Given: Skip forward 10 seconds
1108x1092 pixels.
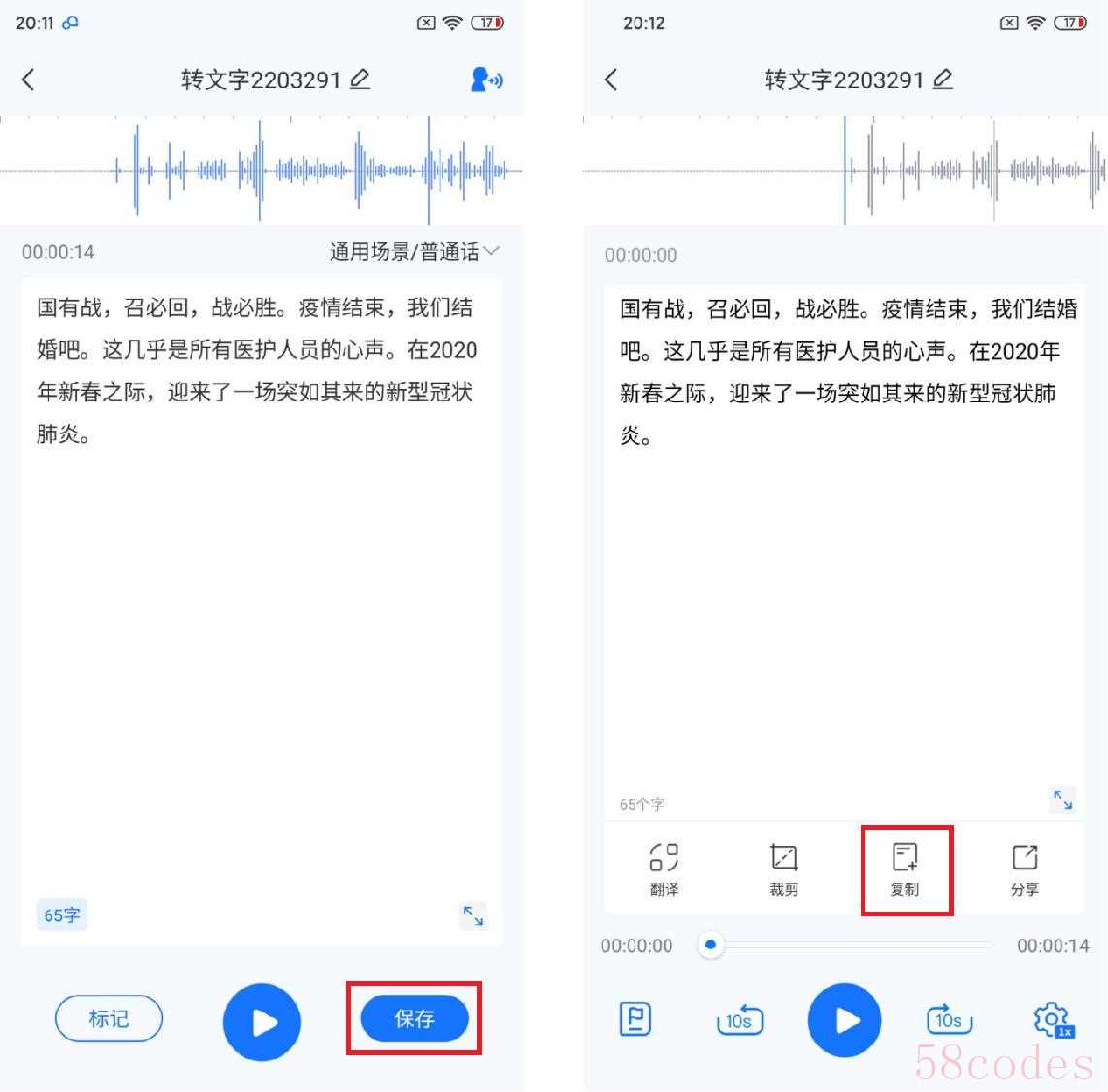Looking at the screenshot, I should click(x=949, y=1020).
